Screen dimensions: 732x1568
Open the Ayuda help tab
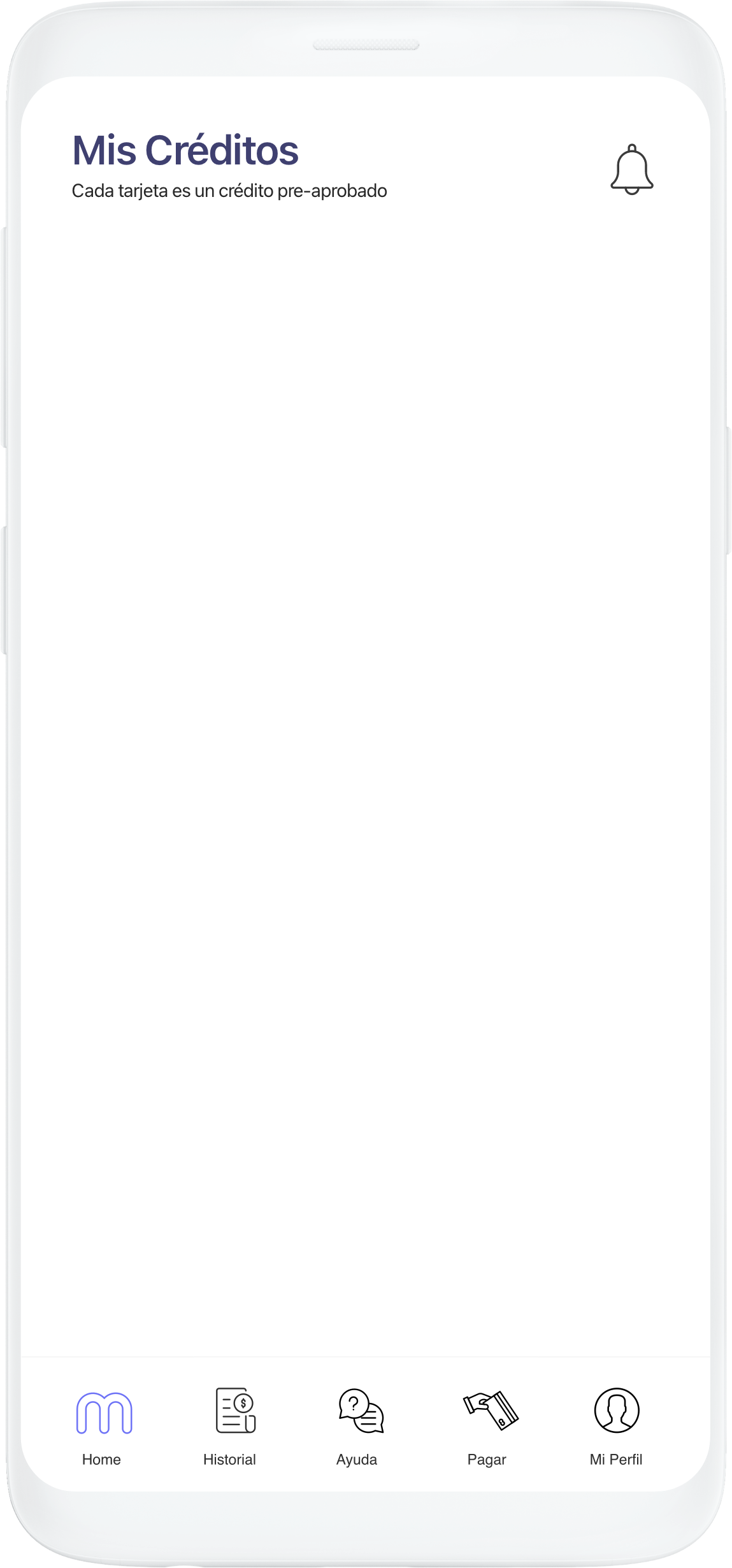(359, 1426)
